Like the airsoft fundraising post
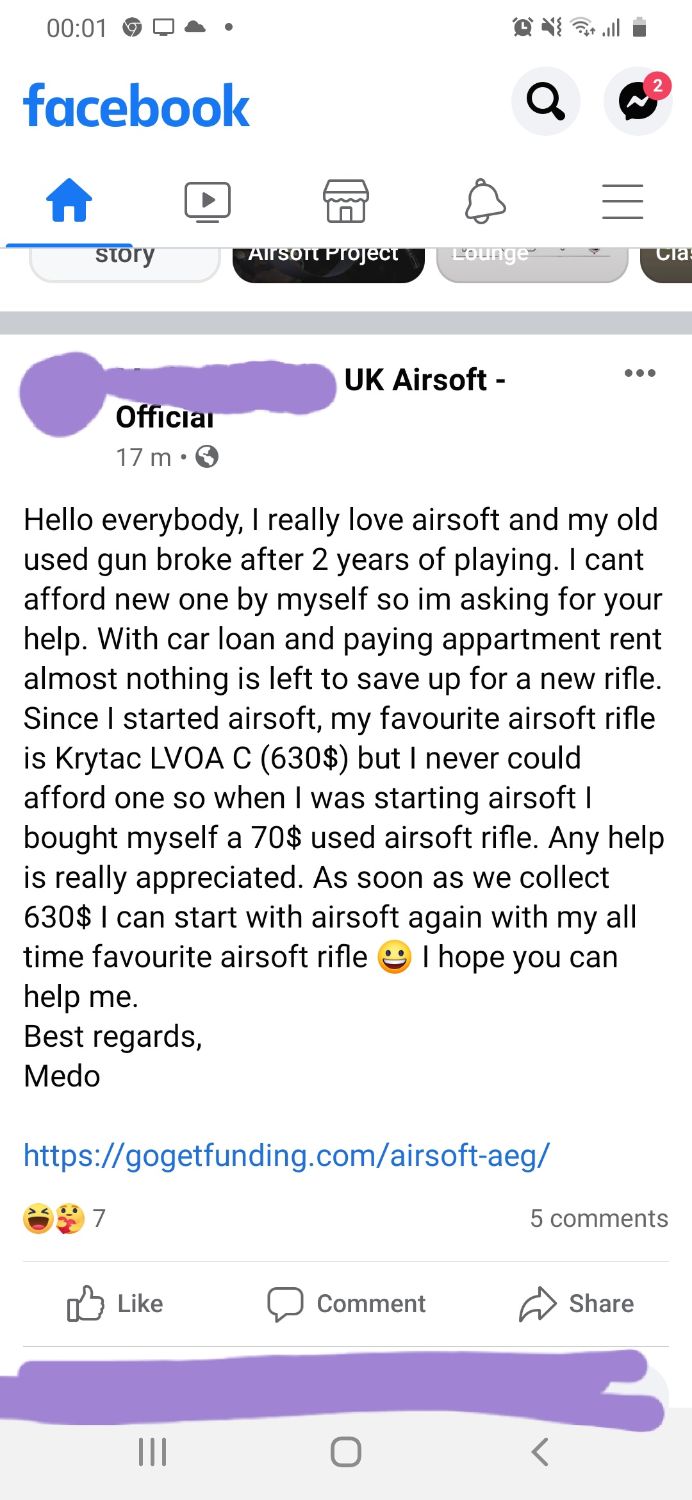 click(115, 1304)
